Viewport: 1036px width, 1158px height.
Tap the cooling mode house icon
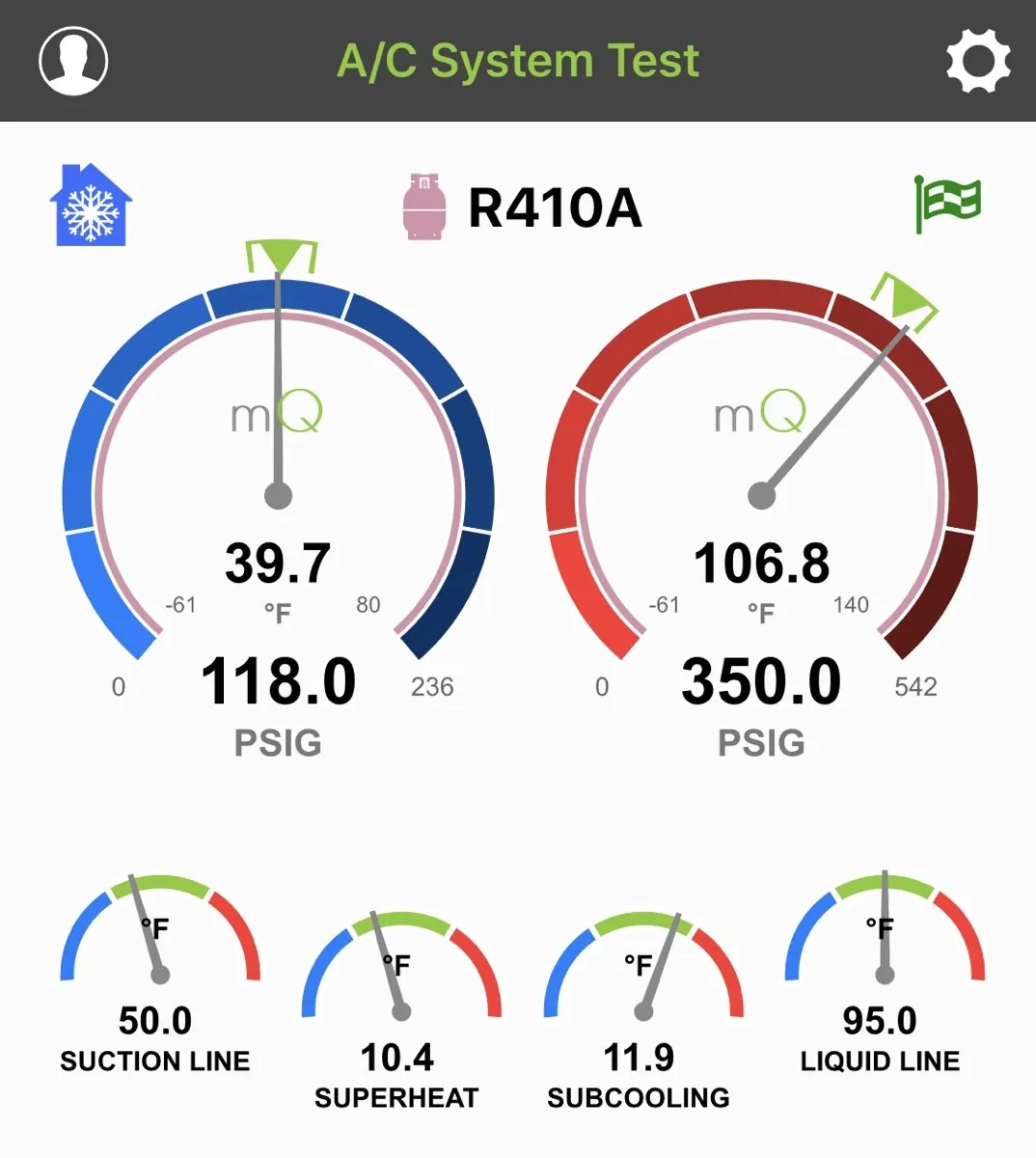pos(91,205)
